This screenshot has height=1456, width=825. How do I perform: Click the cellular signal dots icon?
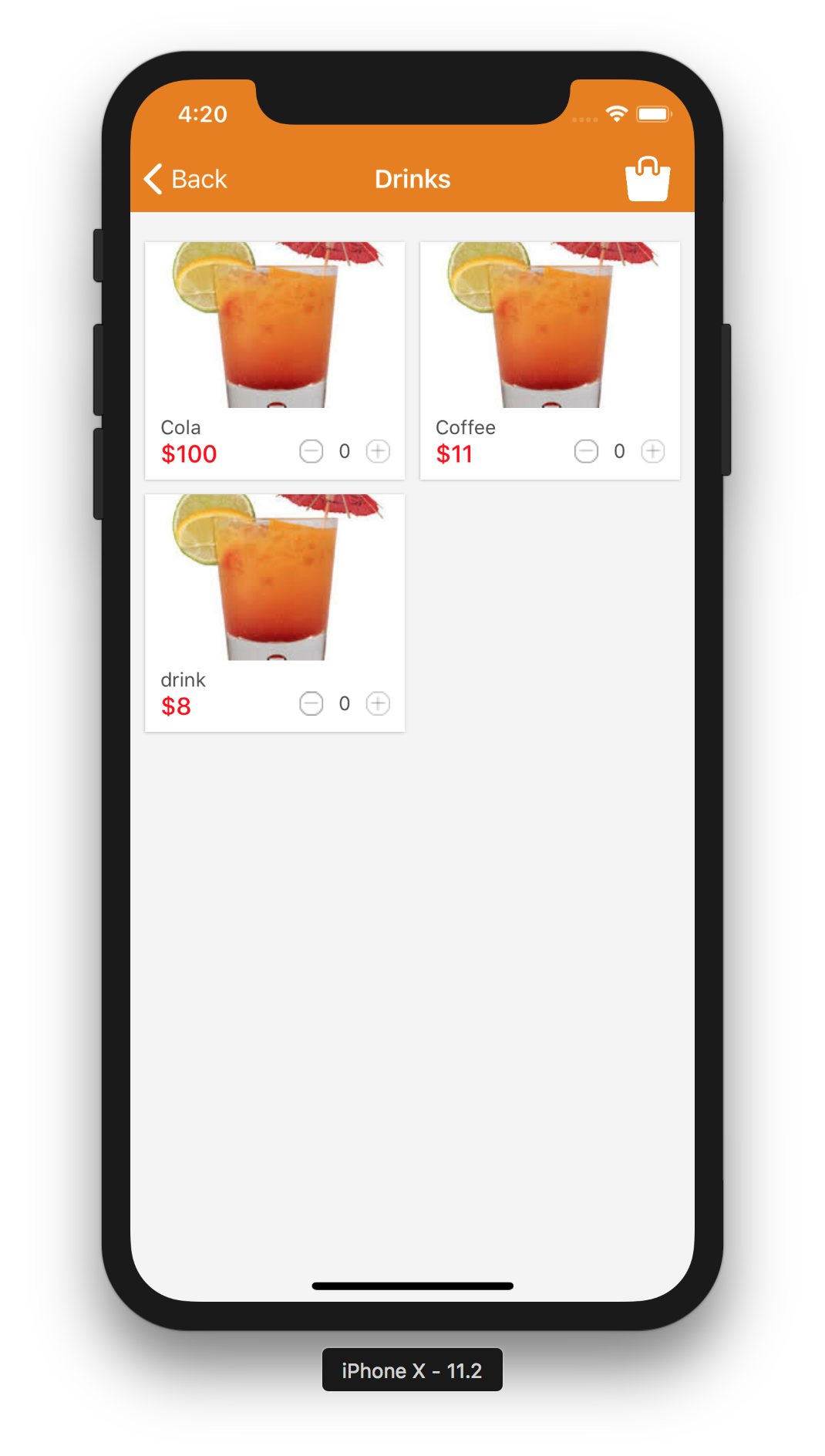[584, 118]
